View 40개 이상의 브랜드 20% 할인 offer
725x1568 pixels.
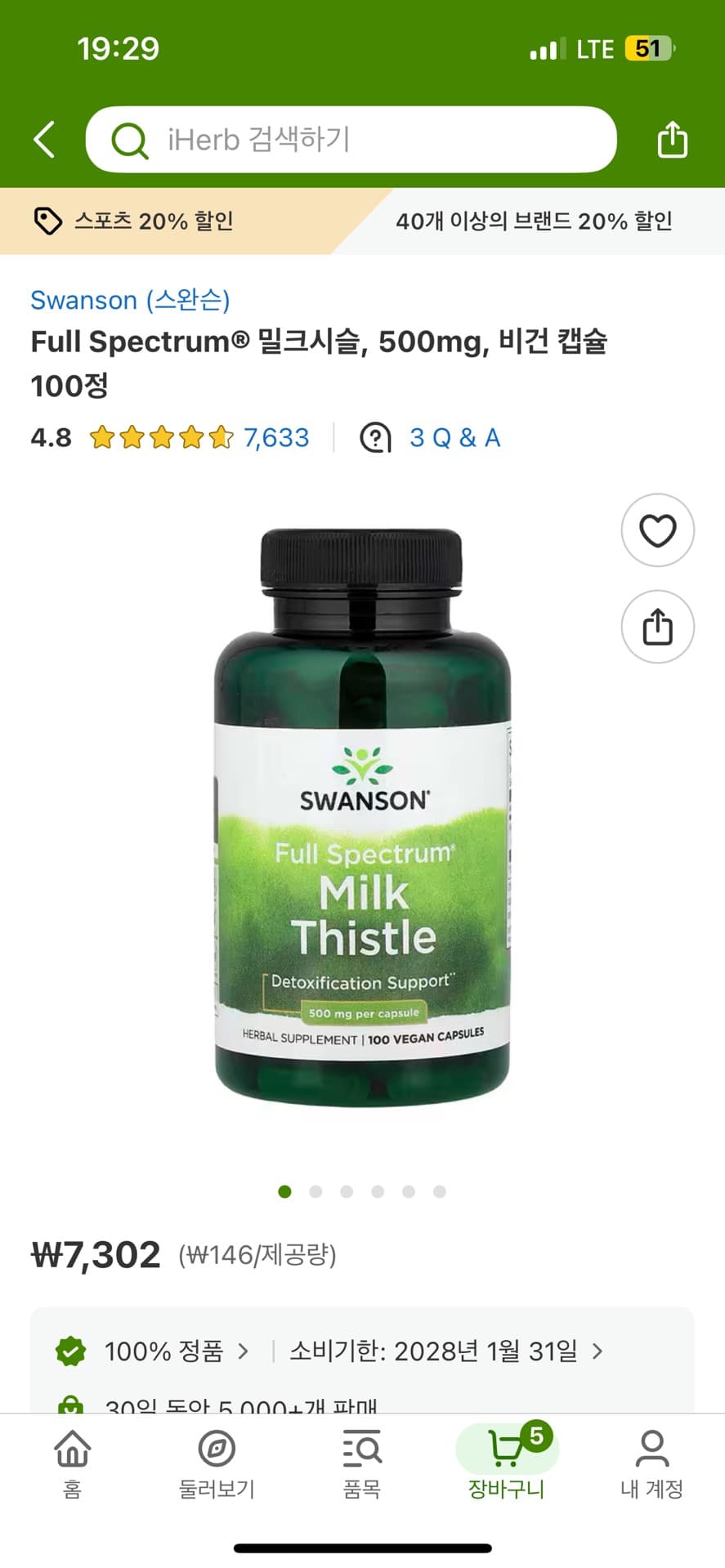[533, 221]
